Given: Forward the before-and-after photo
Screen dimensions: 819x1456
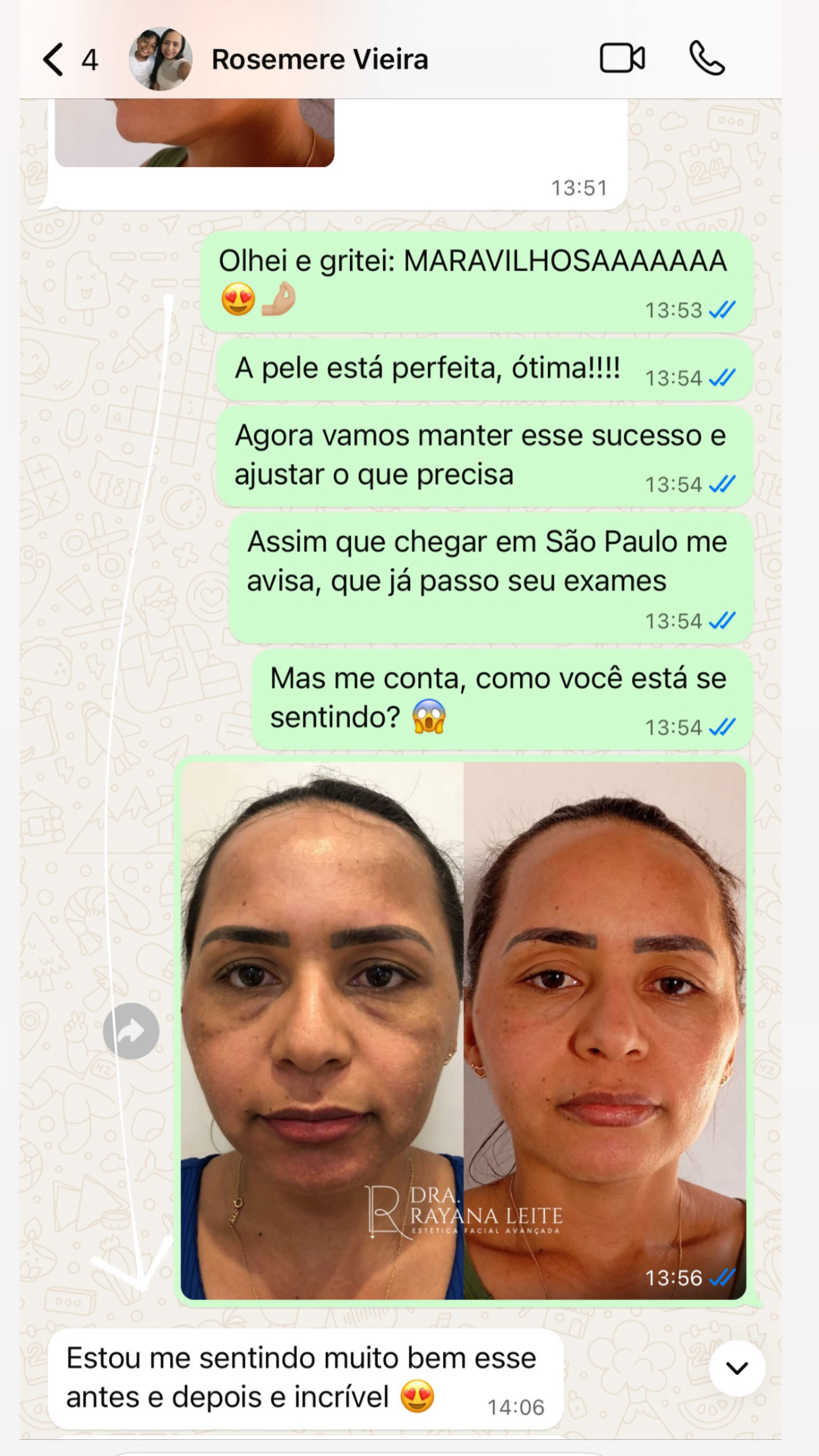Looking at the screenshot, I should pos(131,1031).
